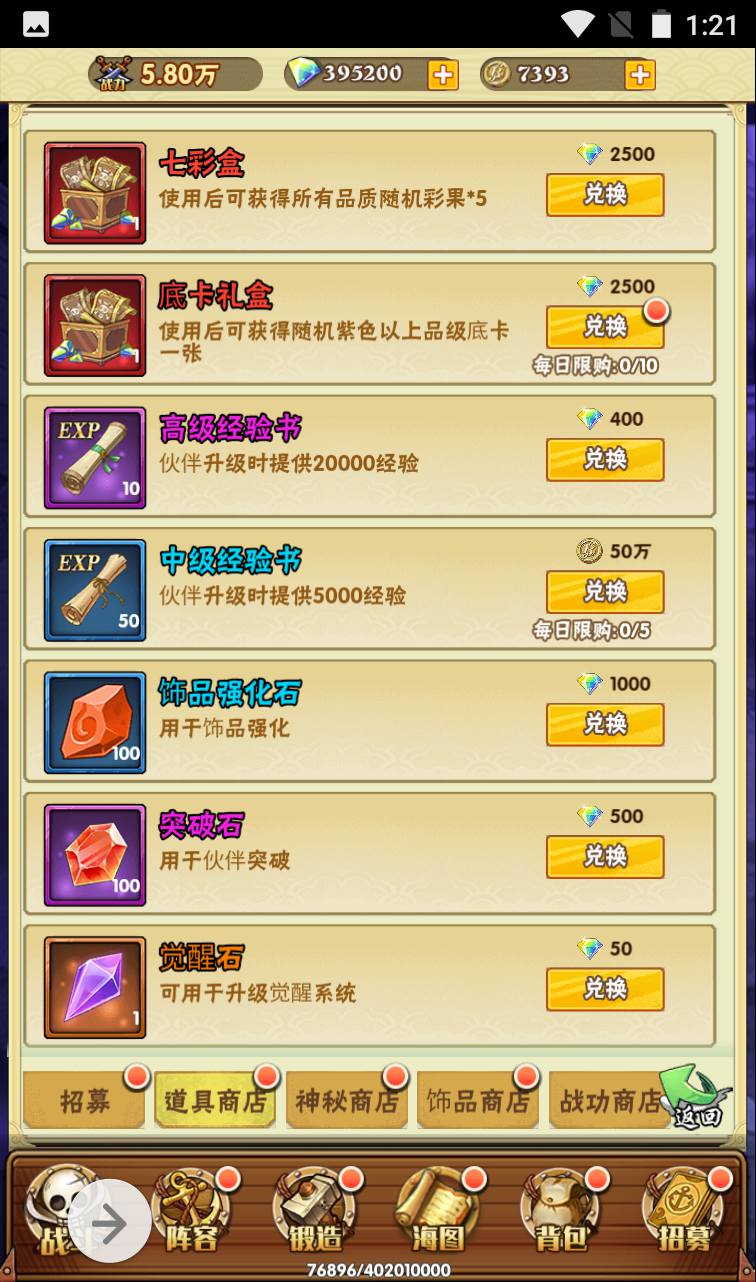Add more gold coins with plus button
Image resolution: width=756 pixels, height=1282 pixels.
(640, 74)
